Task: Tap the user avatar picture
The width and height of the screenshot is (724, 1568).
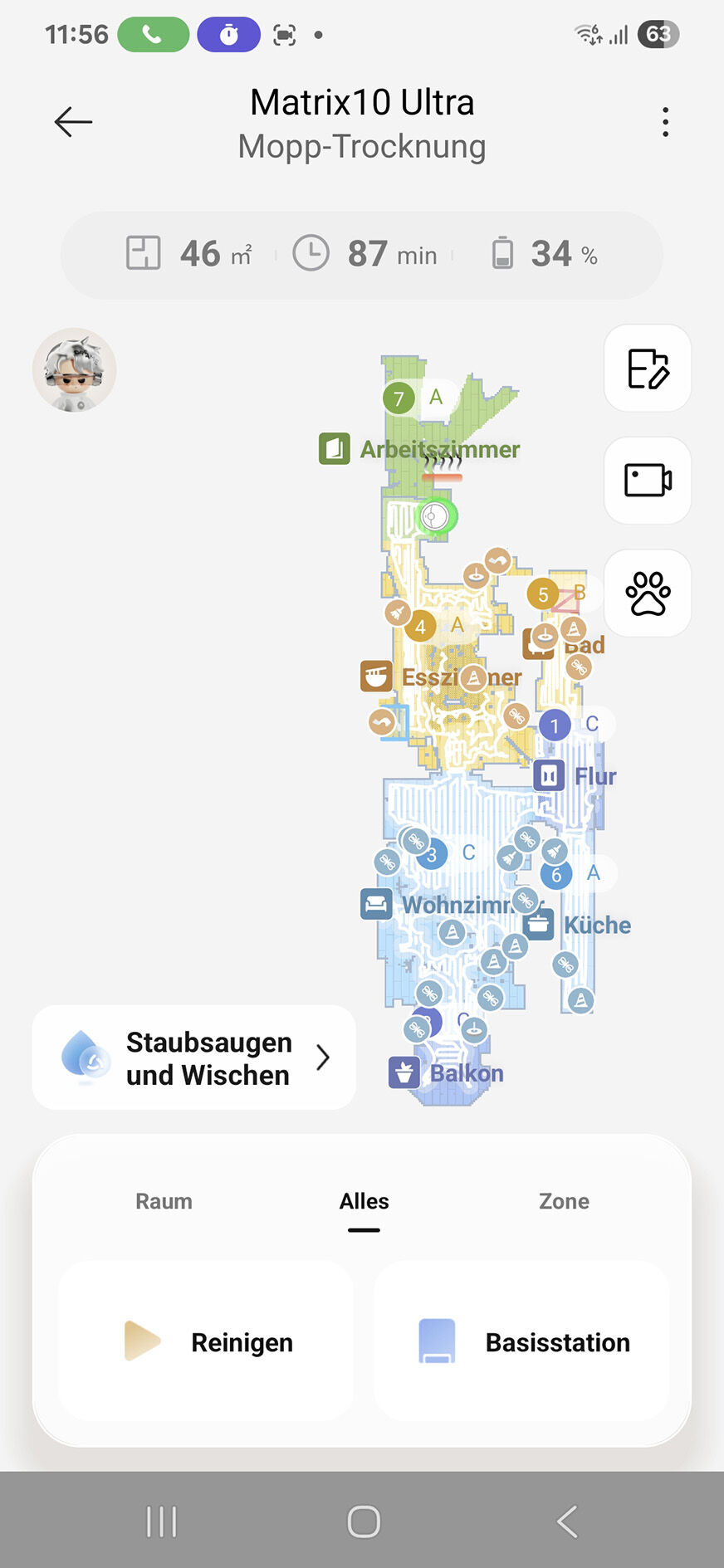Action: click(x=74, y=369)
